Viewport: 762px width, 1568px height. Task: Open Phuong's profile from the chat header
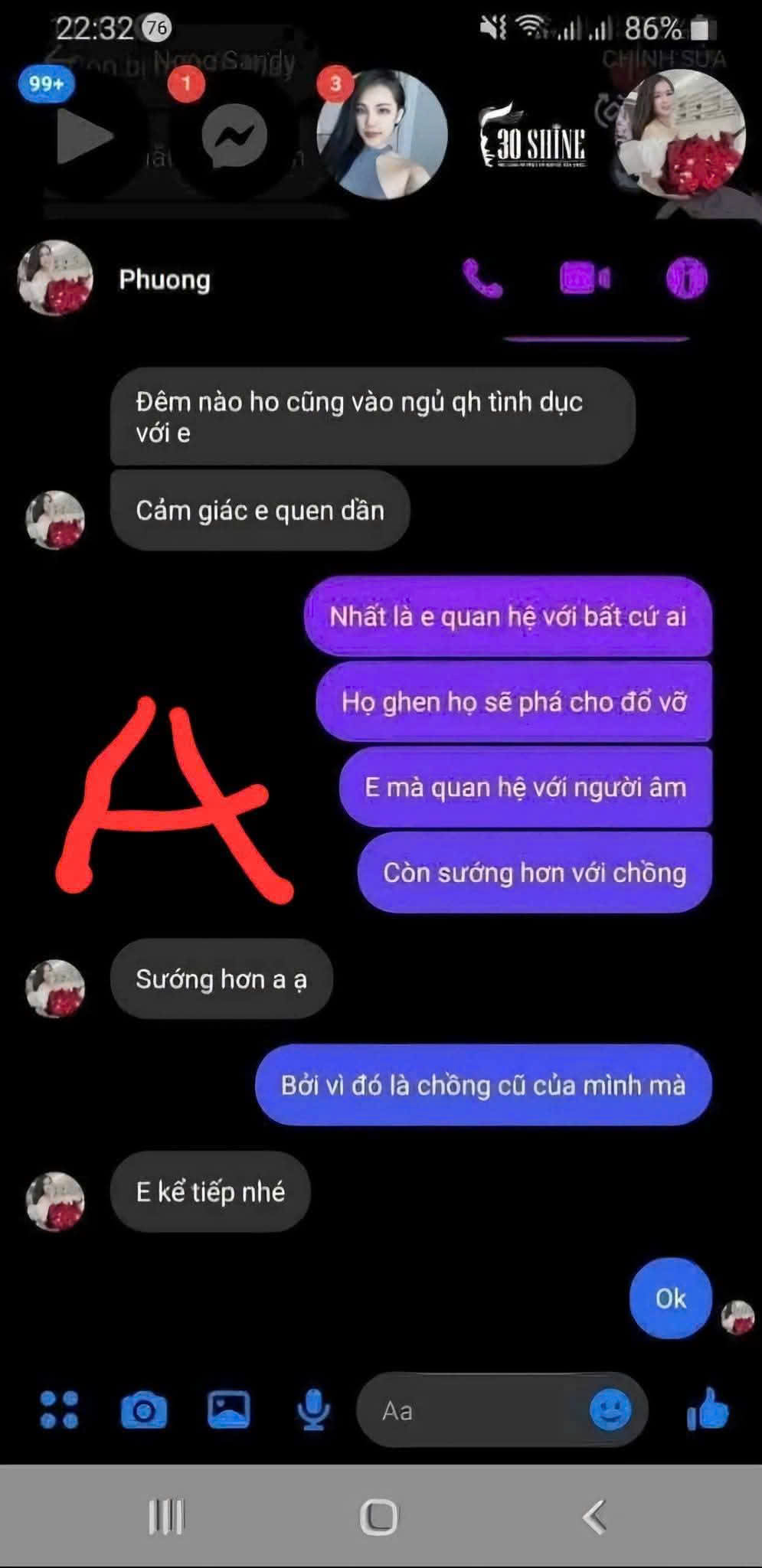click(x=163, y=279)
